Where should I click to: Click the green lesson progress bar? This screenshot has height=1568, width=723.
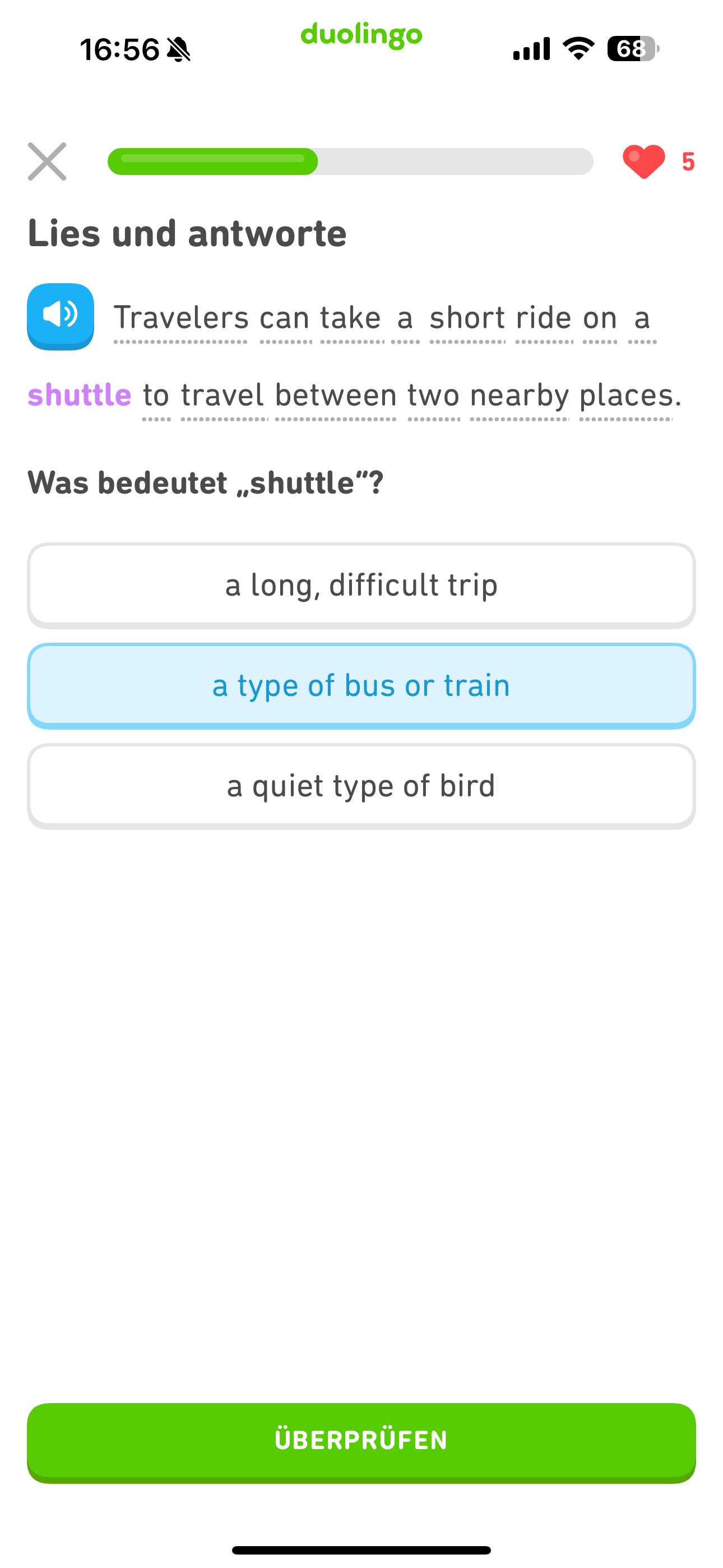click(x=213, y=162)
